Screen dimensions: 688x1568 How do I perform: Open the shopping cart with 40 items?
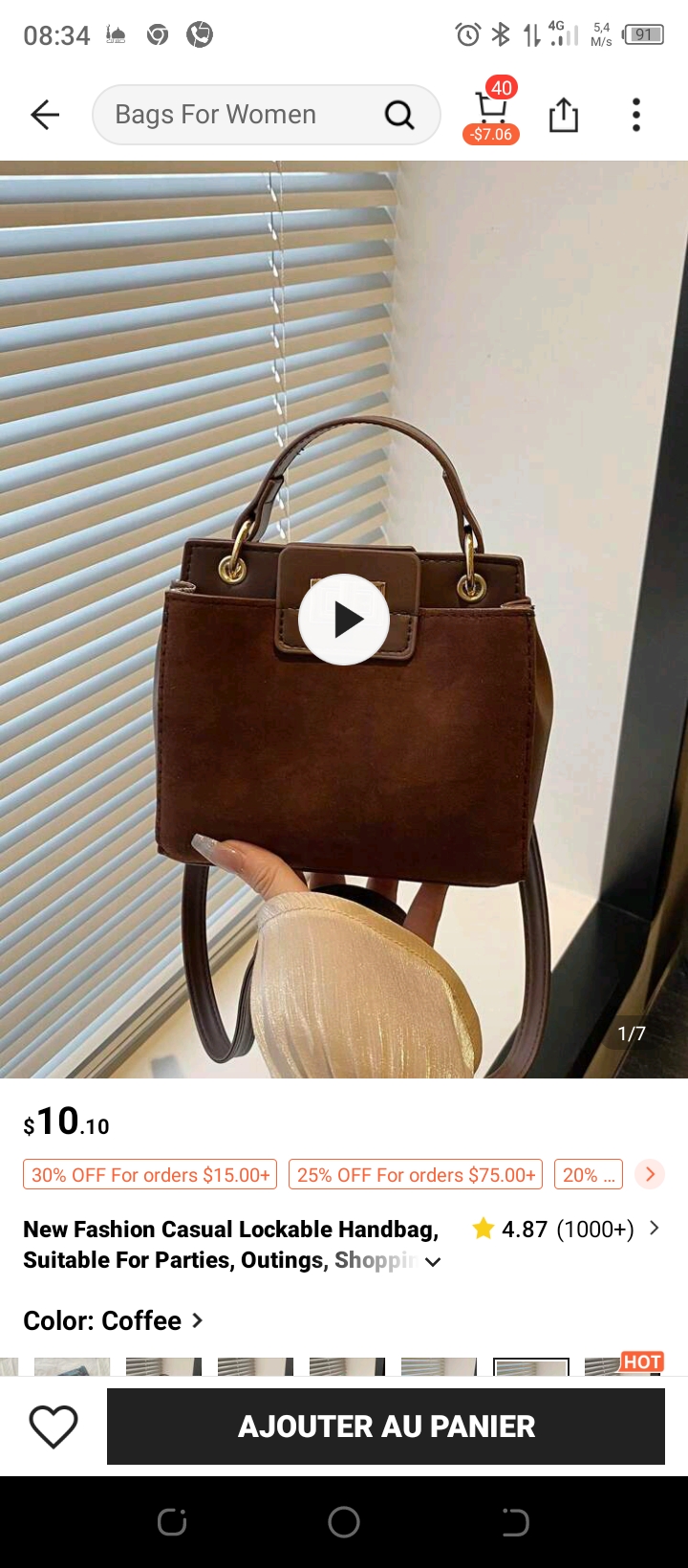(492, 113)
